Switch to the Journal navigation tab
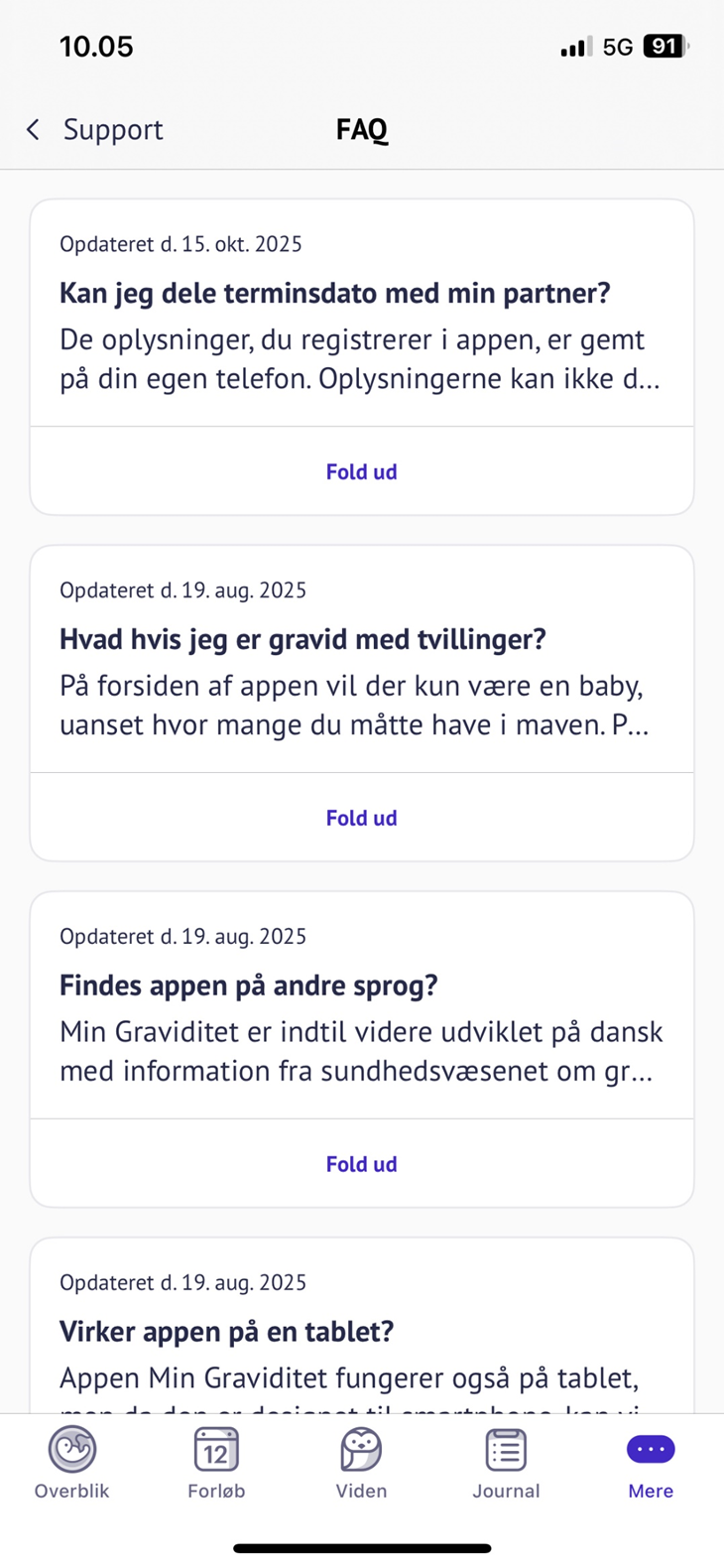 pyautogui.click(x=506, y=1467)
